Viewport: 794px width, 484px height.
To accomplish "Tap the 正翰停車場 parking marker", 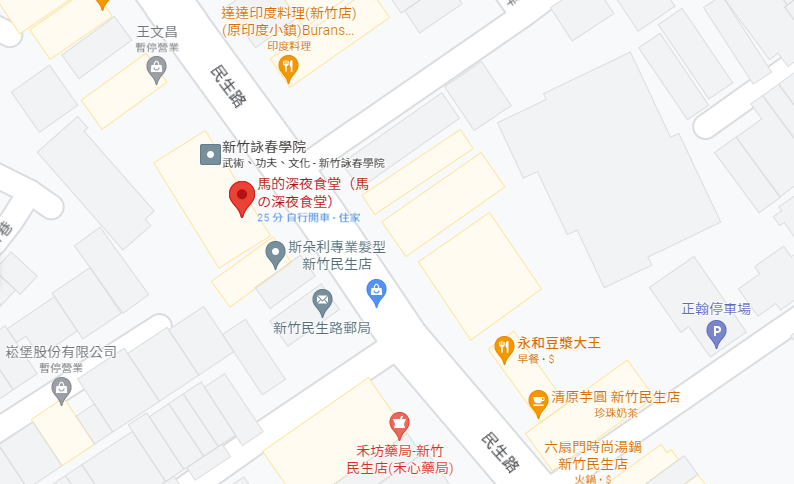I will coord(716,335).
